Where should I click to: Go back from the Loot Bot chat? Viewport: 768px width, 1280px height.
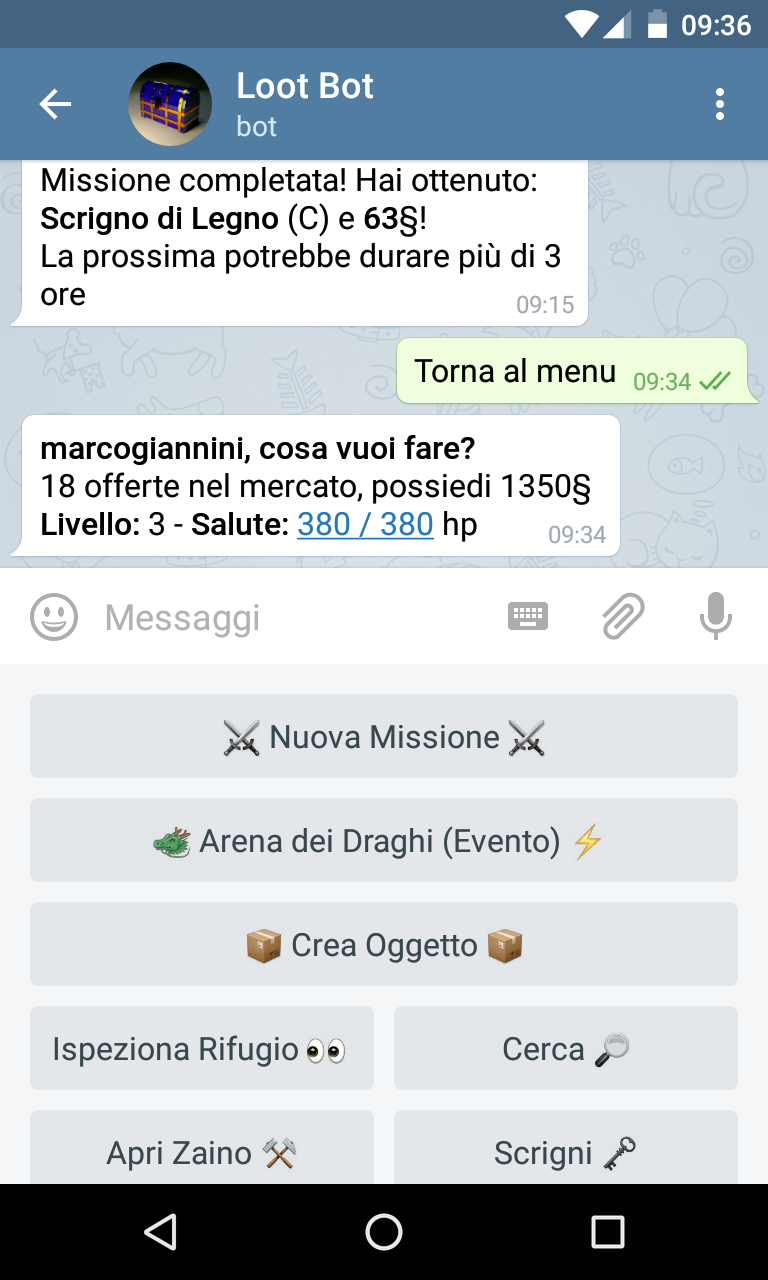tap(55, 104)
